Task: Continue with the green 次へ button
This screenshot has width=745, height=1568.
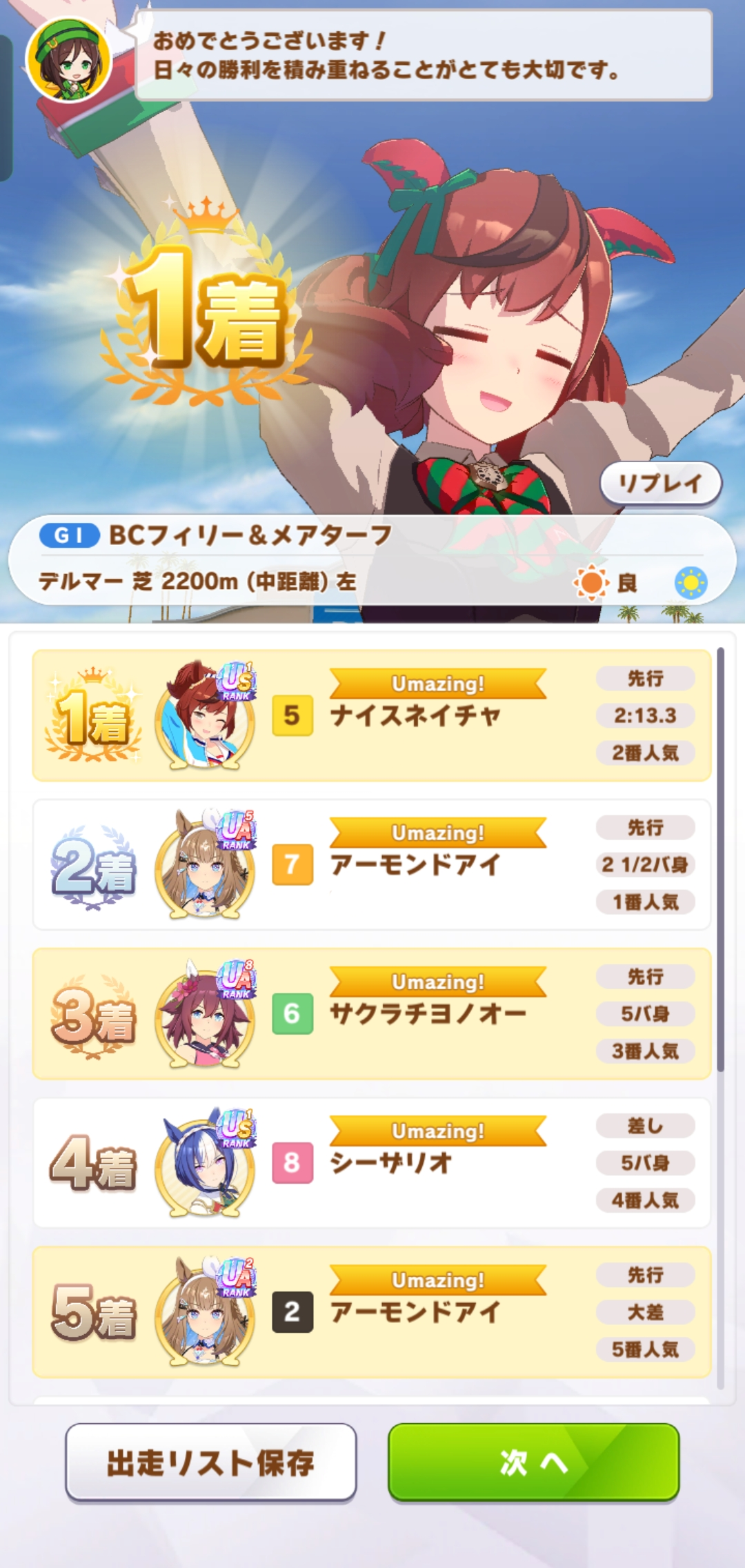Action: coord(533,1462)
